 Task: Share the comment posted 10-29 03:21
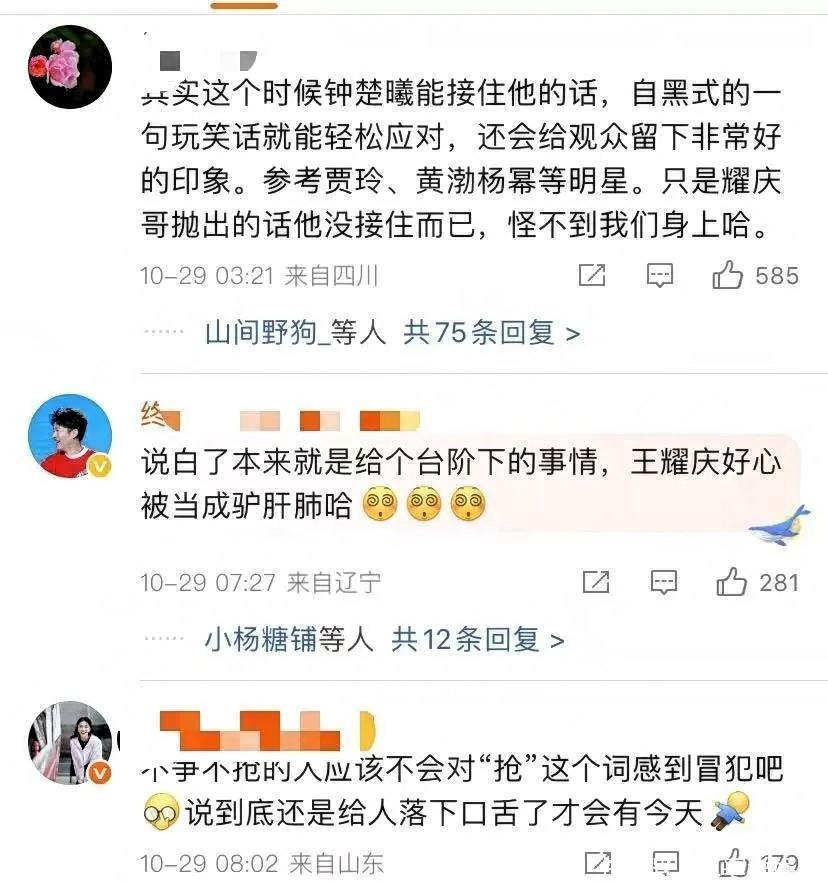592,276
